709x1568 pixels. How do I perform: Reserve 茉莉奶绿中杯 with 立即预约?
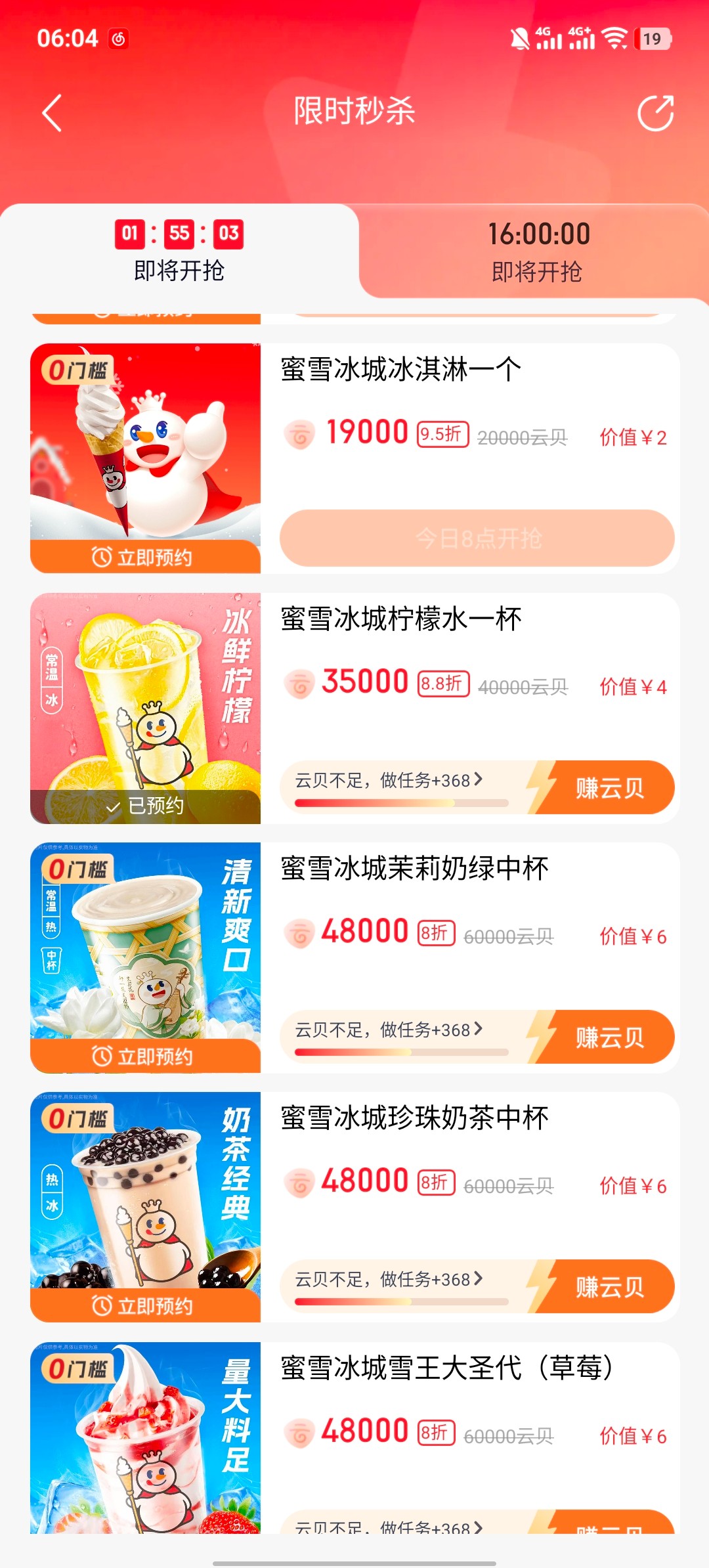(145, 1056)
